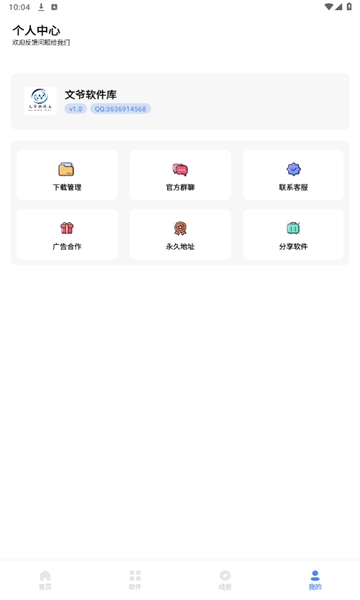View the 永久地址 permanent address
This screenshot has width=360, height=600.
point(180,235)
